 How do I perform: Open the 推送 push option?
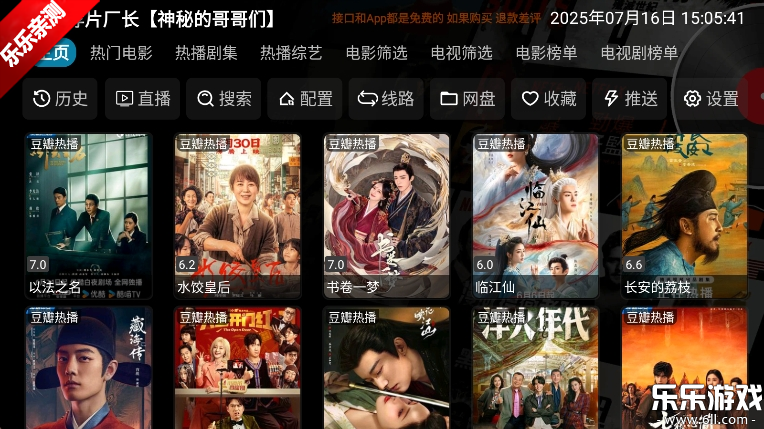coord(630,99)
